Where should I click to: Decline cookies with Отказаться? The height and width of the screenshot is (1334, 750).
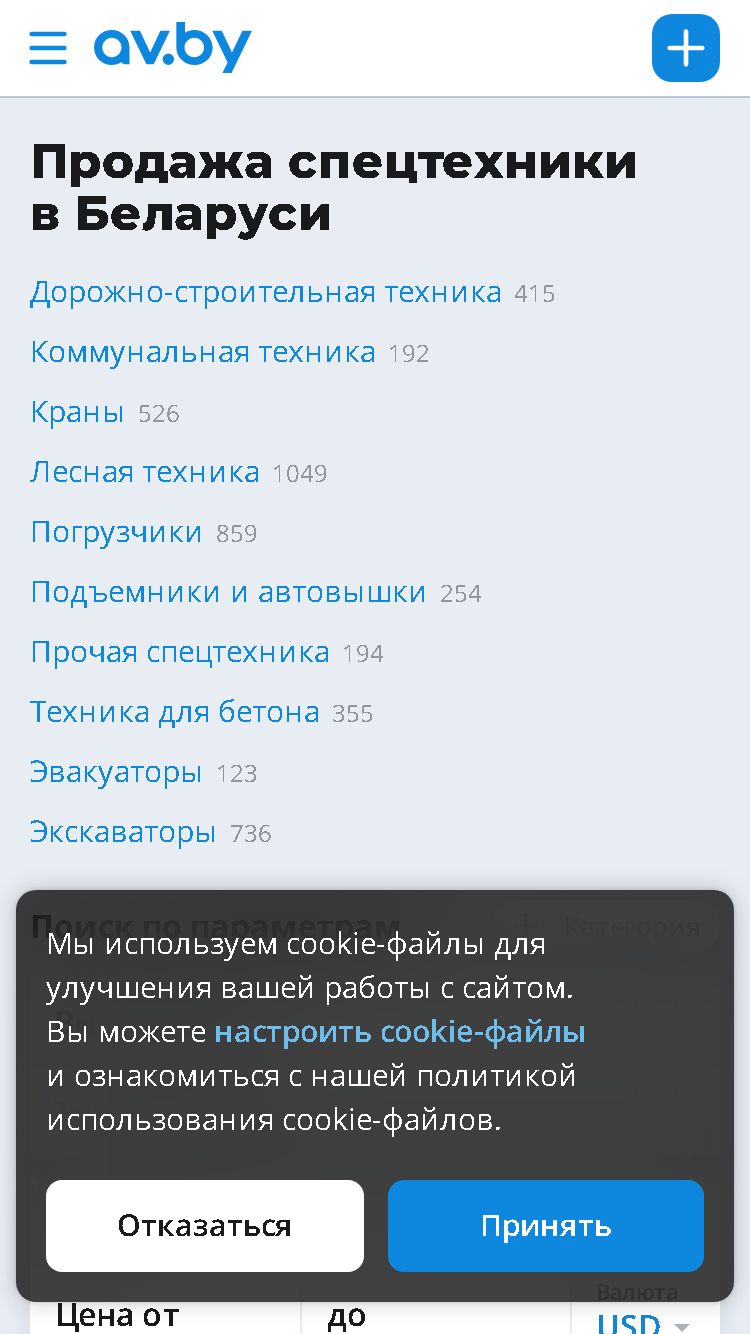[x=205, y=1226]
